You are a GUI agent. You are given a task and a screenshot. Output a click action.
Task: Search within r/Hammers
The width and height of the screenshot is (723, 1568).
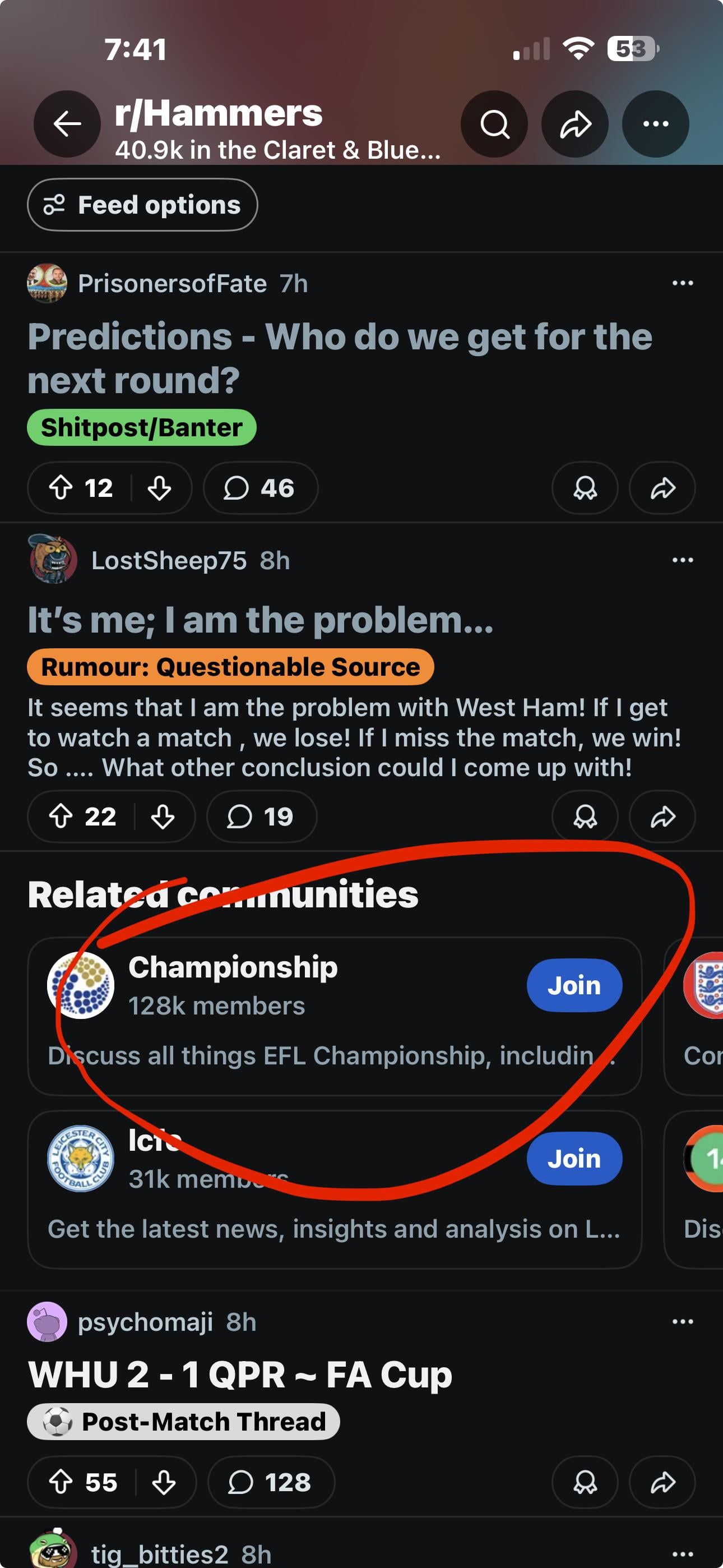click(494, 124)
